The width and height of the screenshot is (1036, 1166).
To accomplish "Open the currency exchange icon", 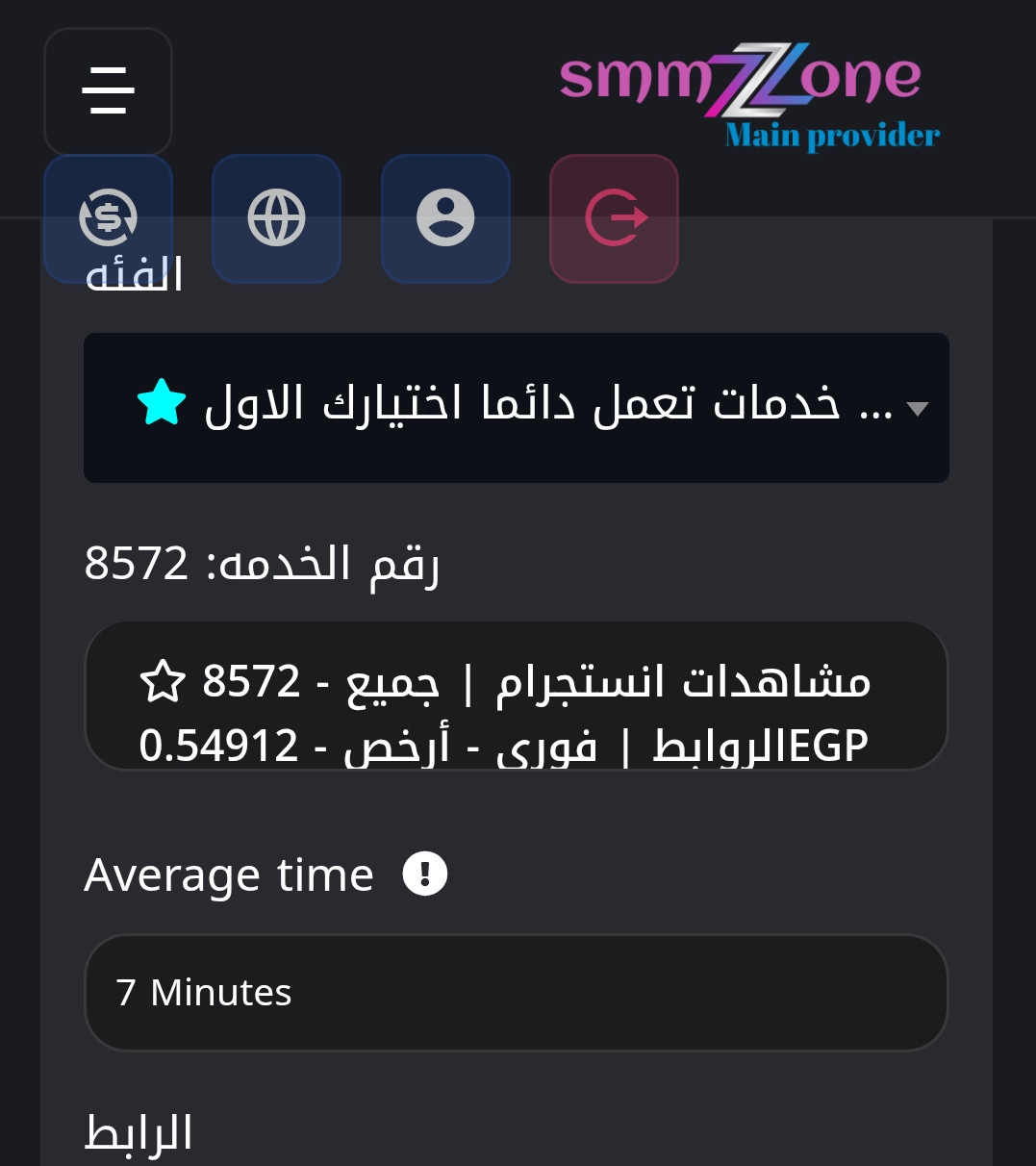I will coord(108,218).
